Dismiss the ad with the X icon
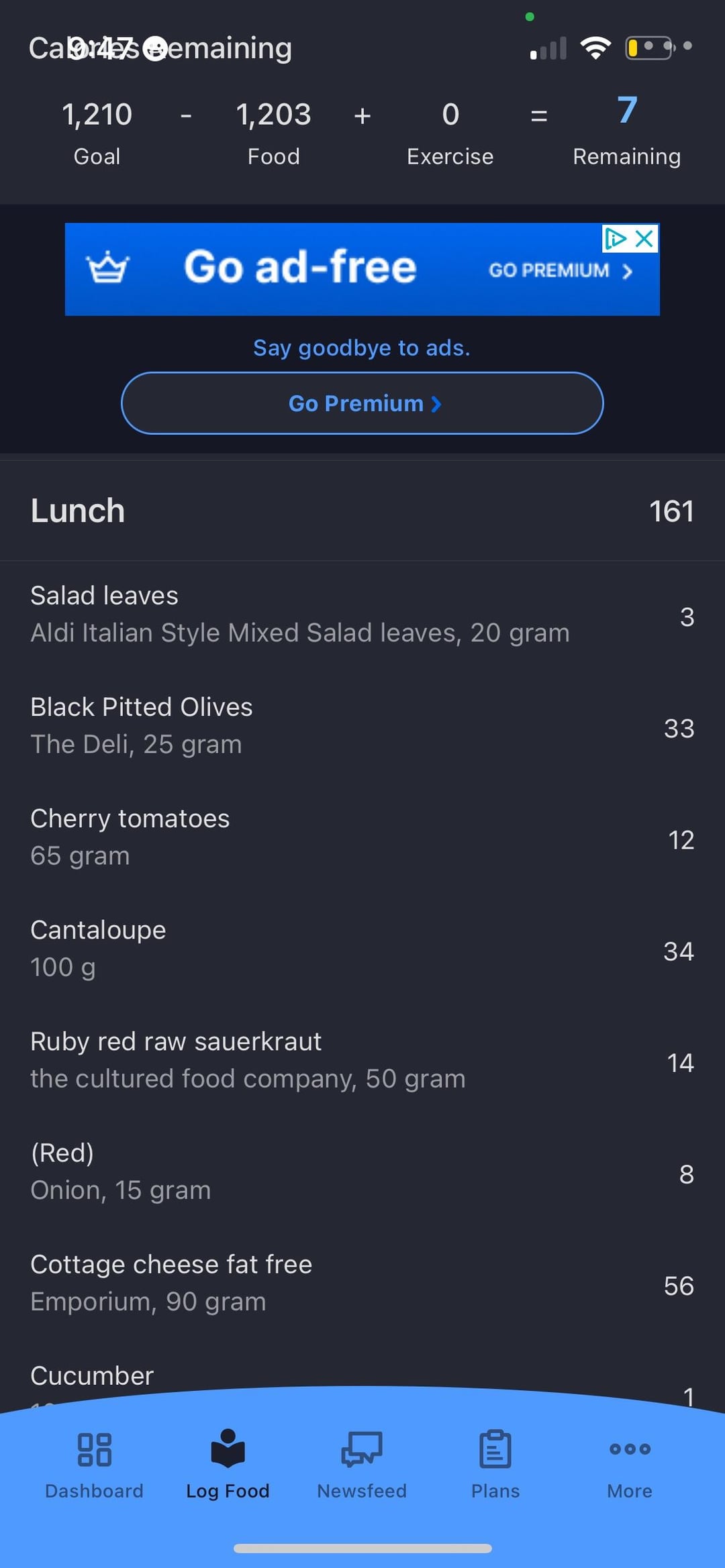This screenshot has width=725, height=1568. pyautogui.click(x=644, y=238)
